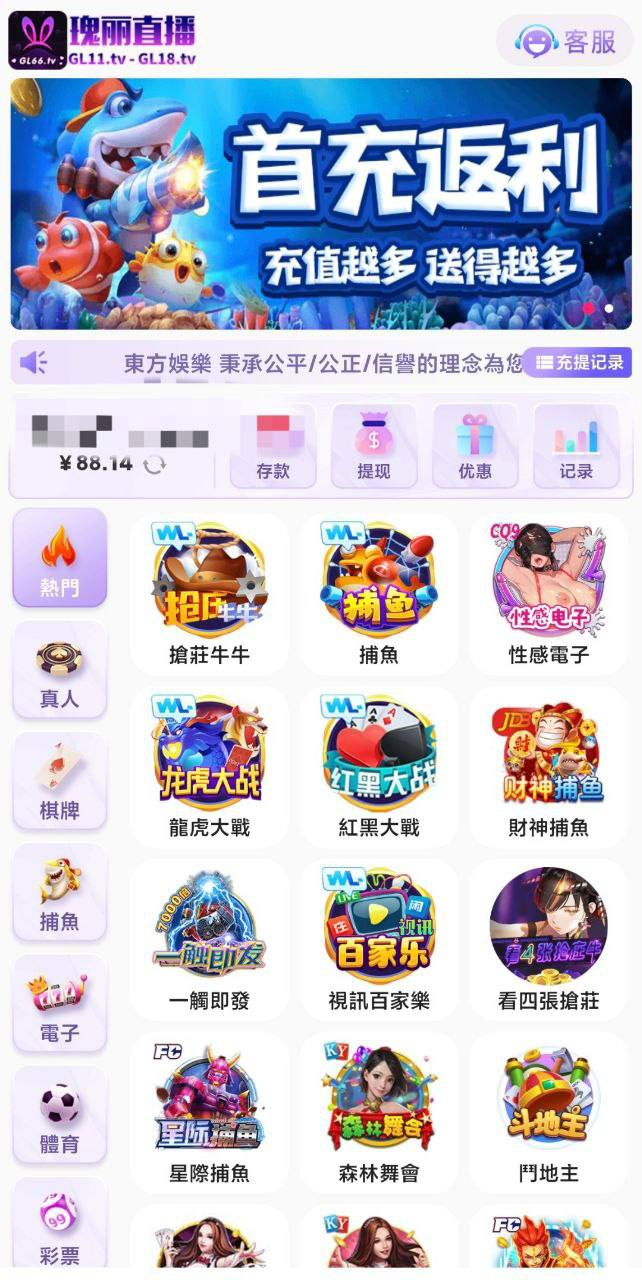Screen dimensions: 642x1280
Task: Play the 財神捕魚 game
Action: [549, 767]
